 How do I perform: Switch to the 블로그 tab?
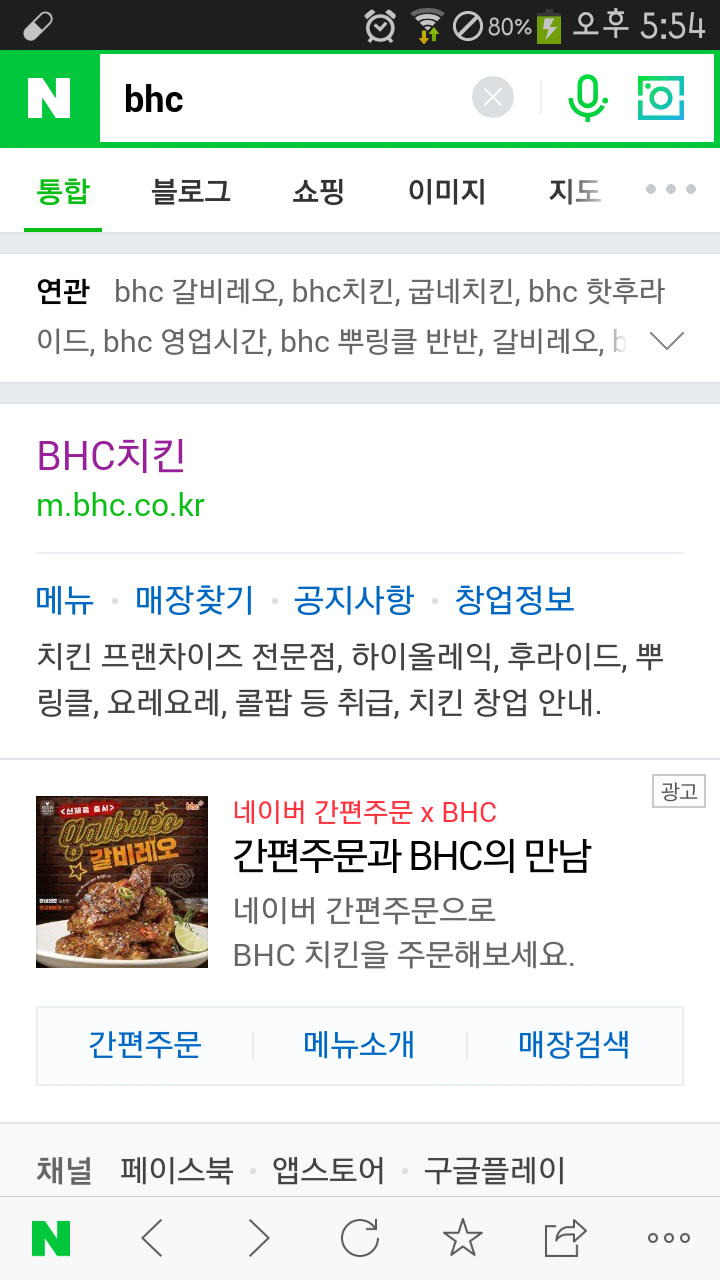click(191, 192)
